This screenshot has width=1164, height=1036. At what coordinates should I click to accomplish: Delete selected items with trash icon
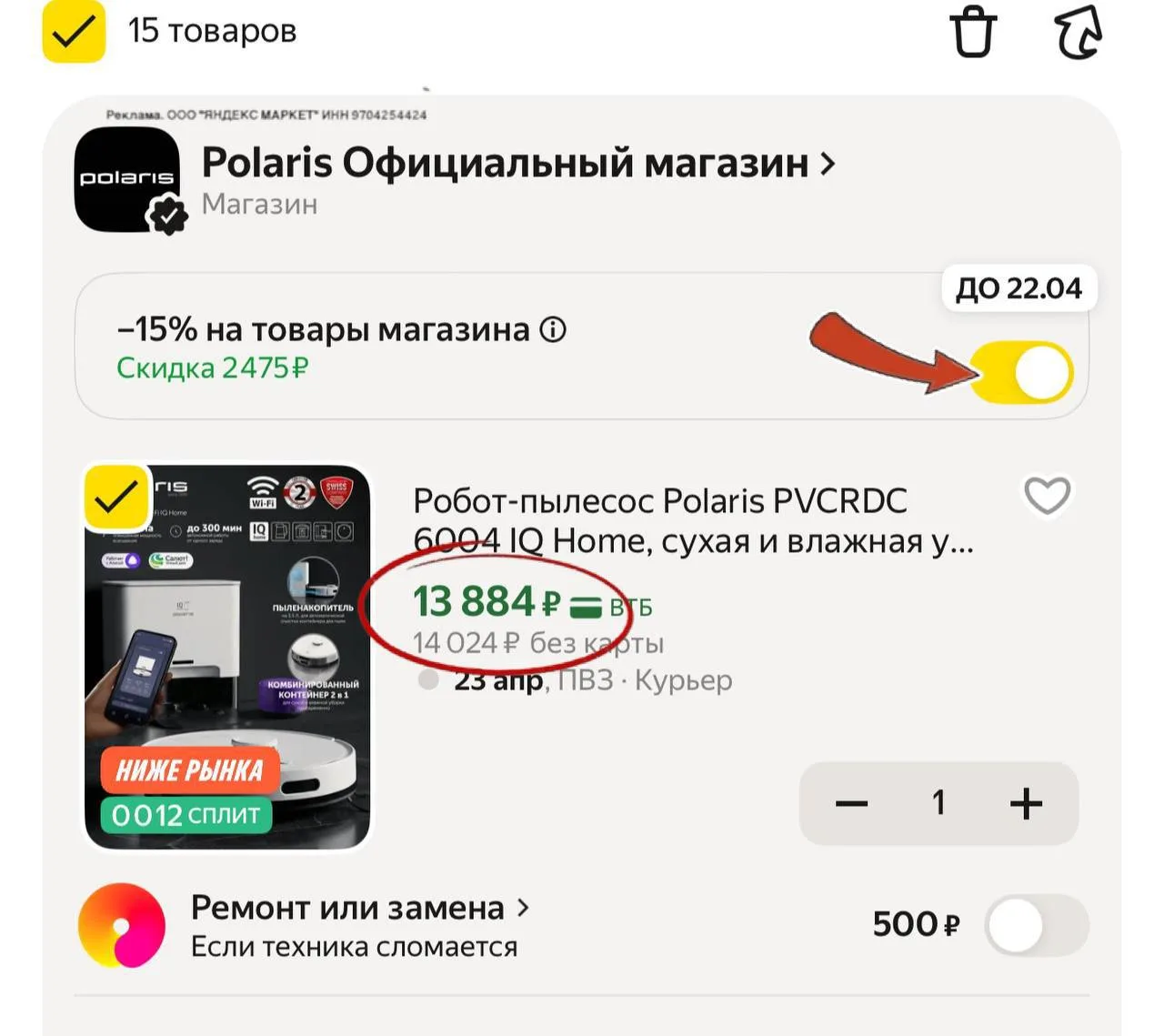[973, 33]
